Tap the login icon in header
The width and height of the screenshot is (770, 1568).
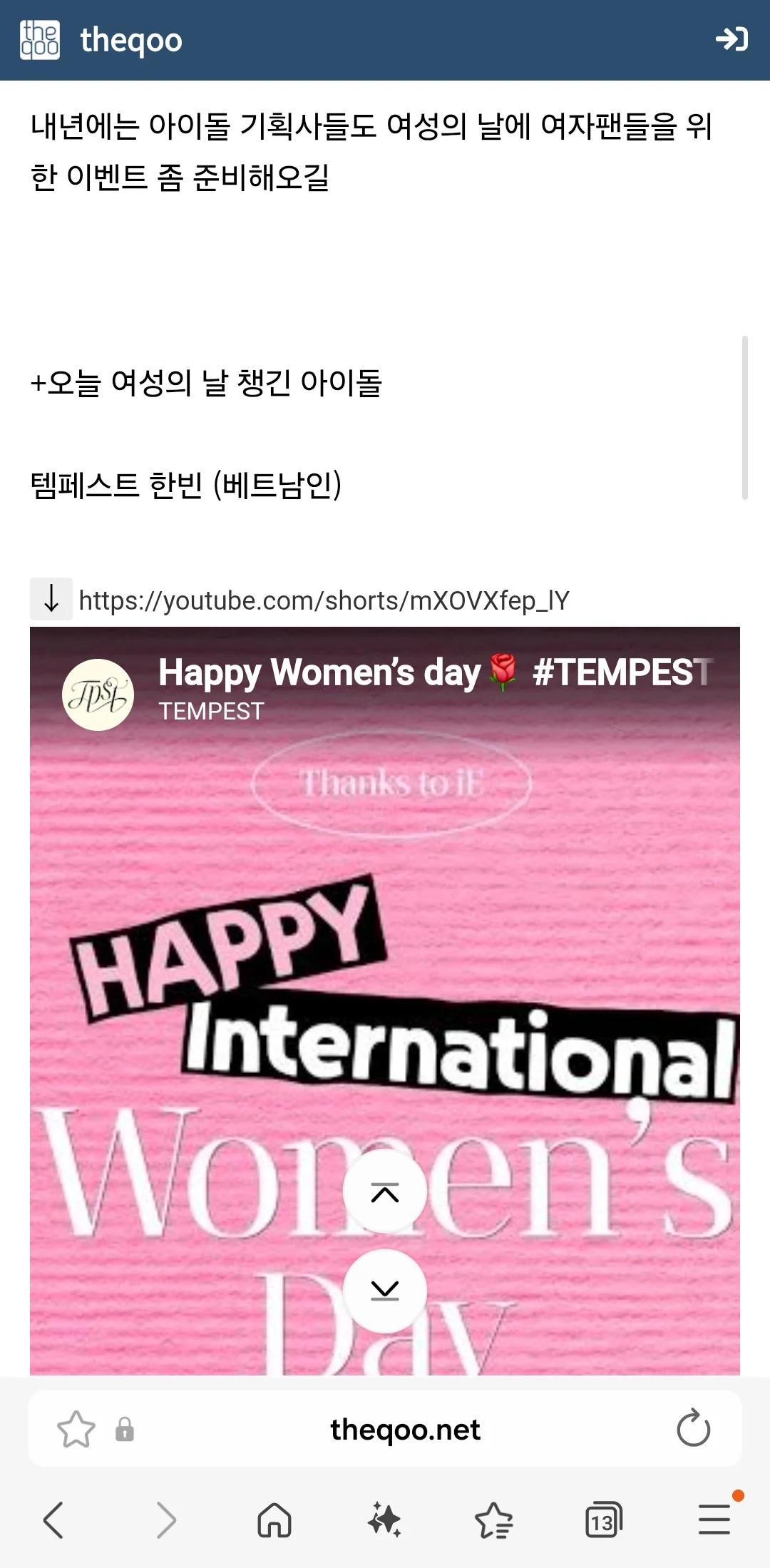pyautogui.click(x=731, y=39)
